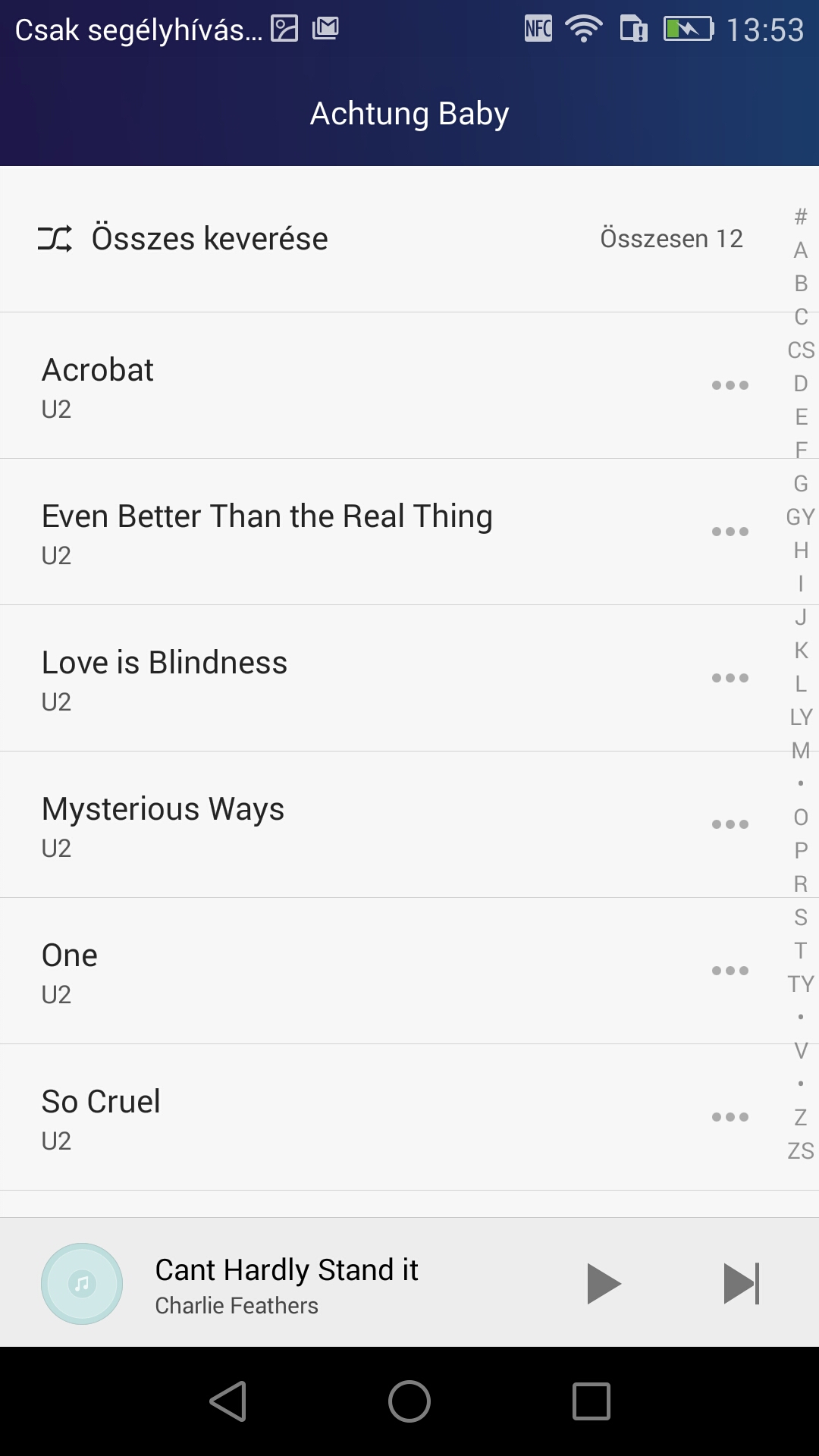Play the song Mysterious Ways
Viewport: 819px width, 1456px height.
(x=163, y=810)
